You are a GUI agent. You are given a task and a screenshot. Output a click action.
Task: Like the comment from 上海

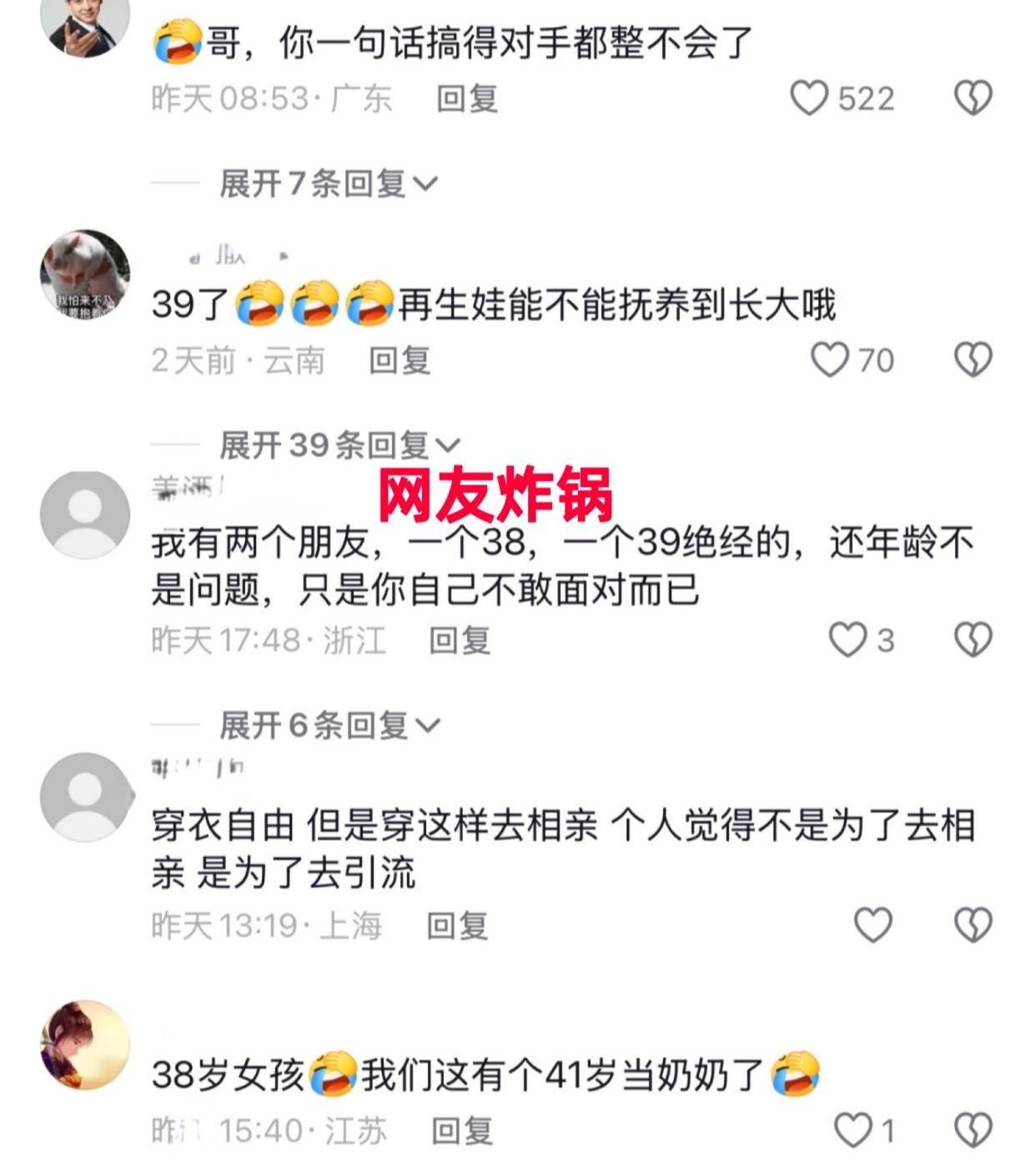pyautogui.click(x=873, y=926)
